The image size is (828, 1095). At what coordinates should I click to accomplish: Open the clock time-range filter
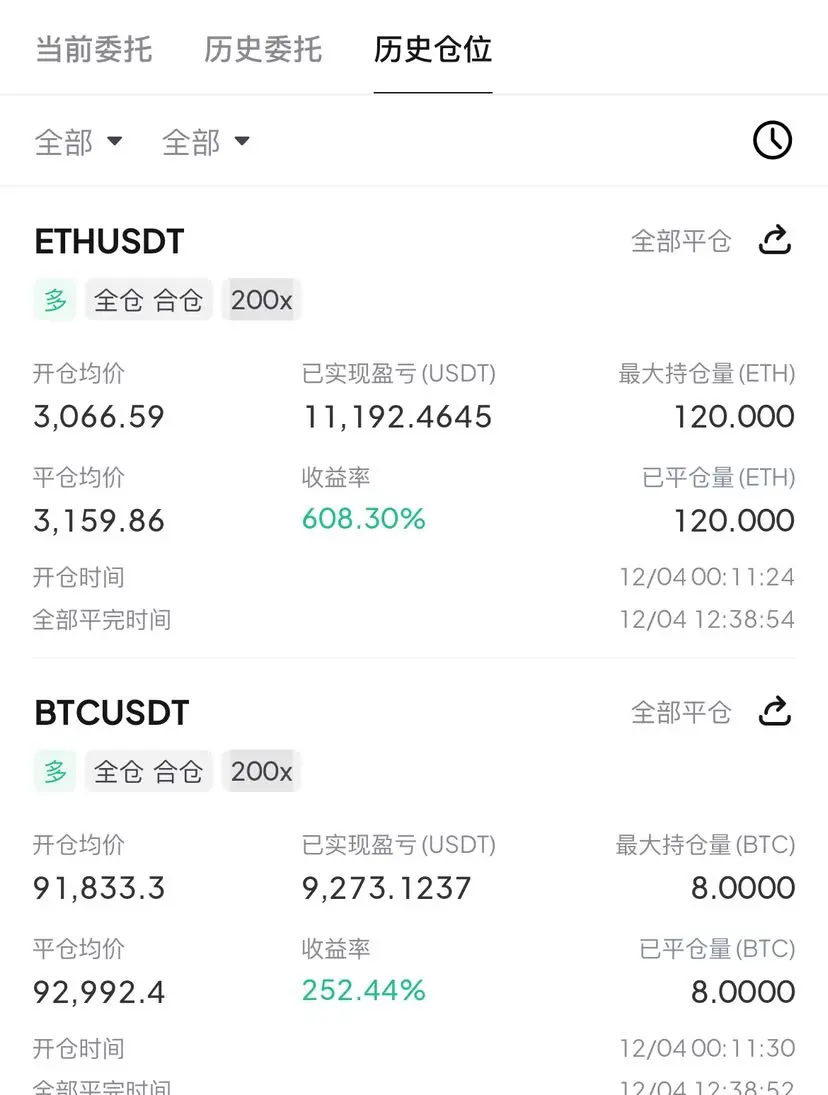tap(772, 141)
